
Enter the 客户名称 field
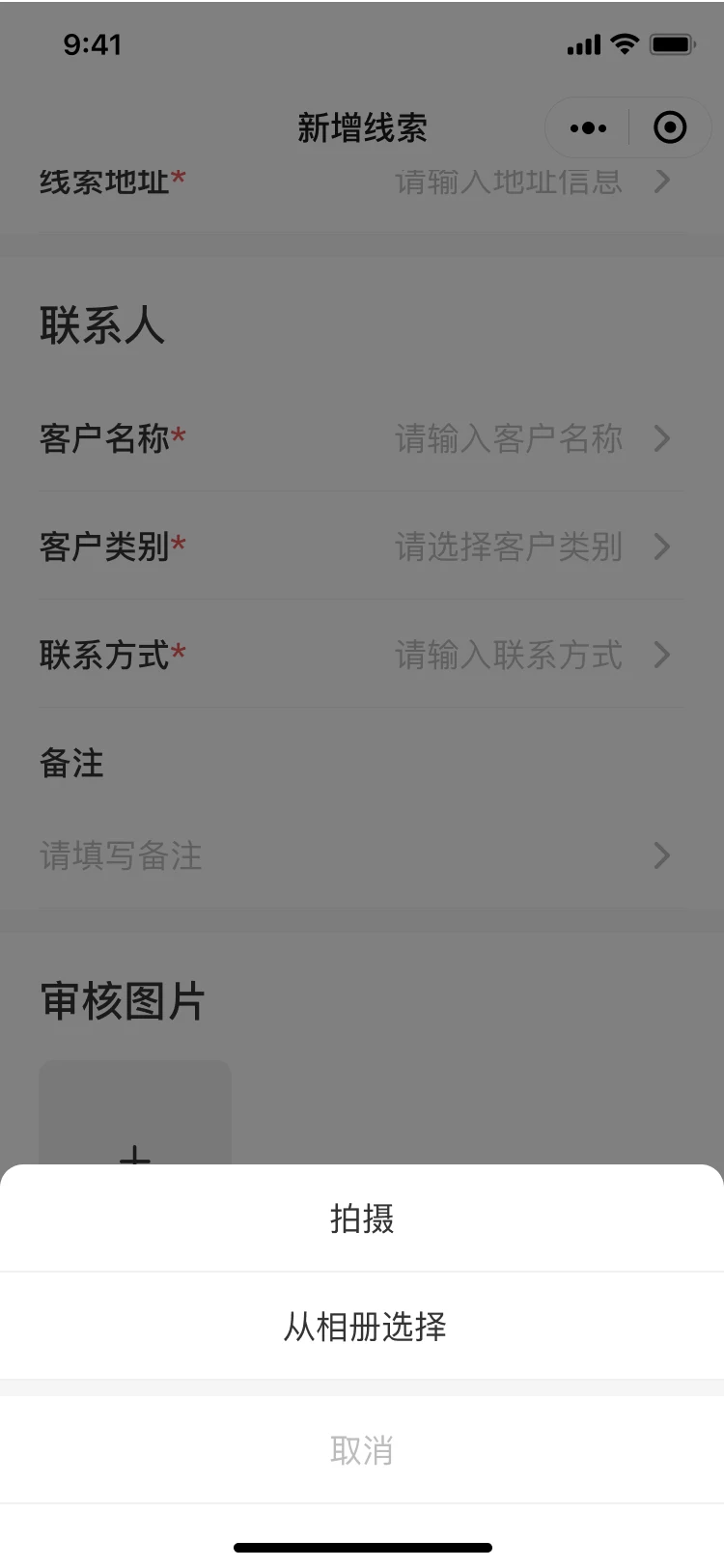pos(362,438)
